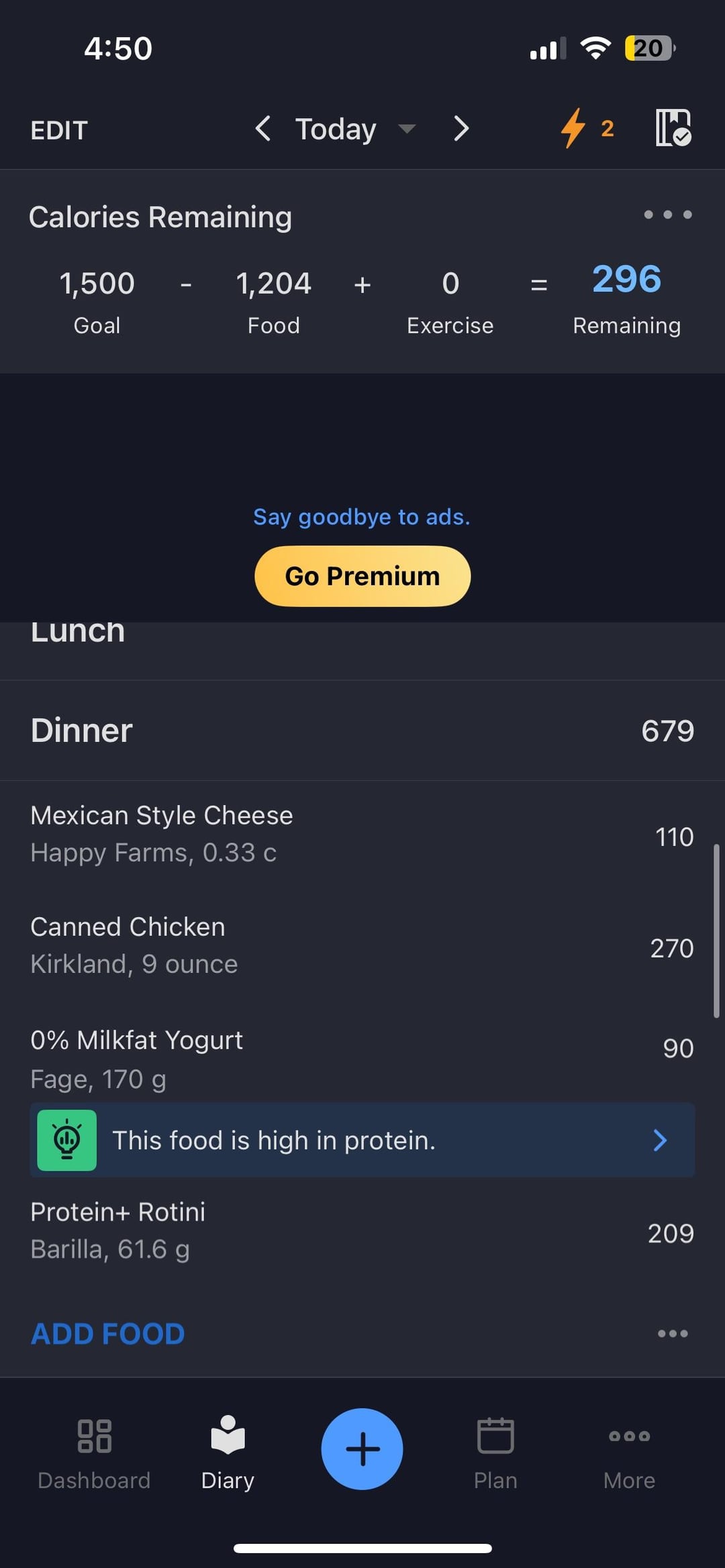Go to the next day

(x=461, y=128)
